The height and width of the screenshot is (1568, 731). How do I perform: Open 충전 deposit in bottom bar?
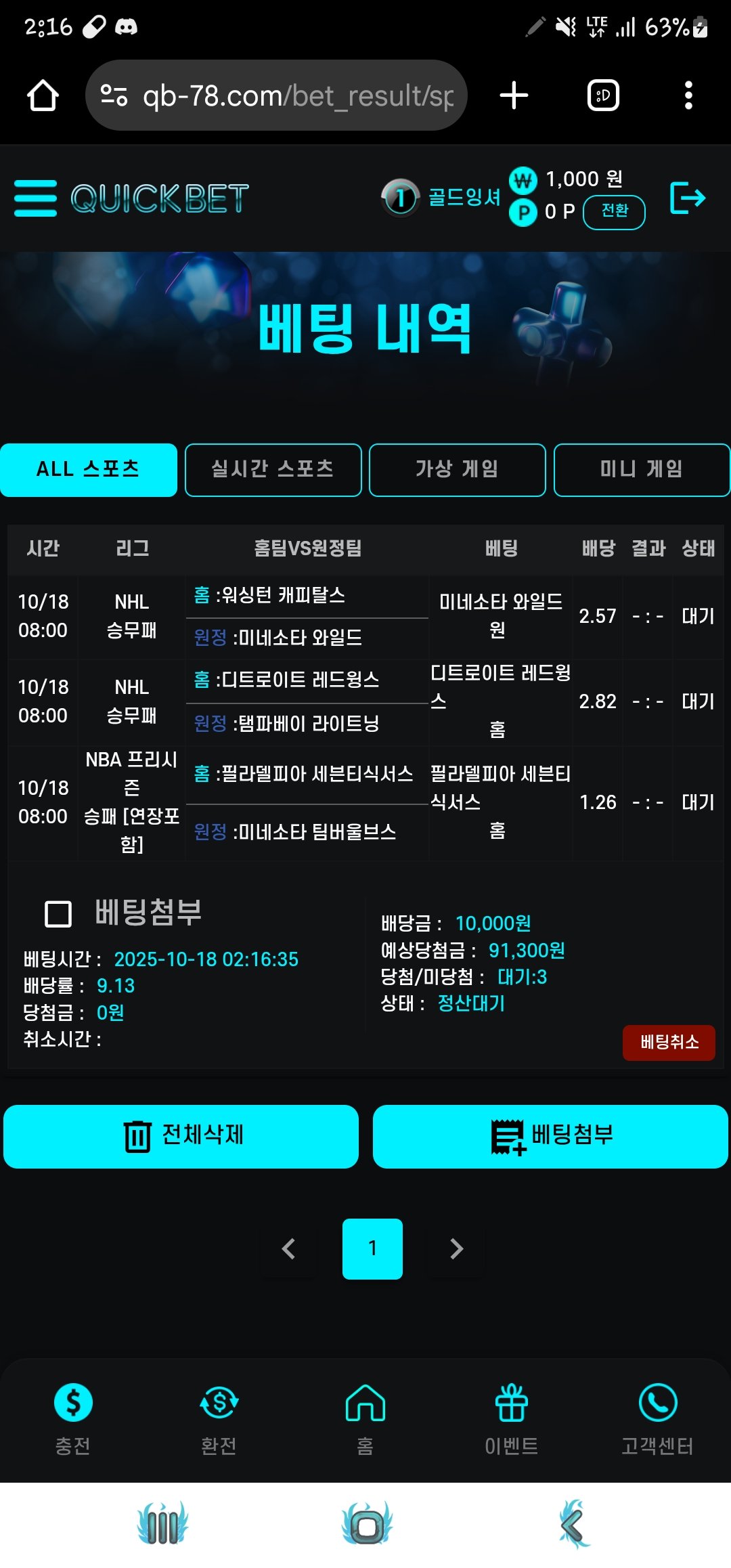point(73,1418)
